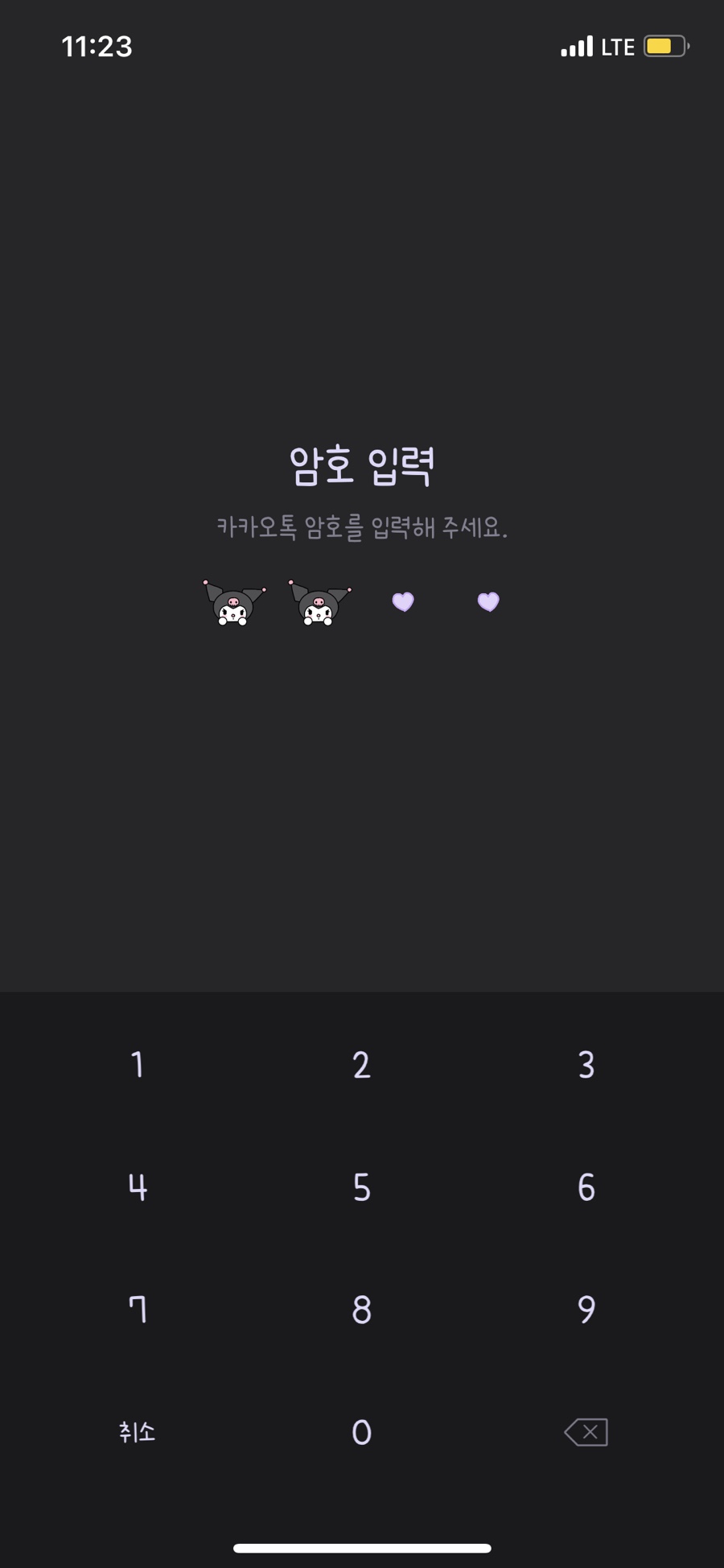Tap the number 2 key
This screenshot has height=1568, width=724.
point(362,1065)
